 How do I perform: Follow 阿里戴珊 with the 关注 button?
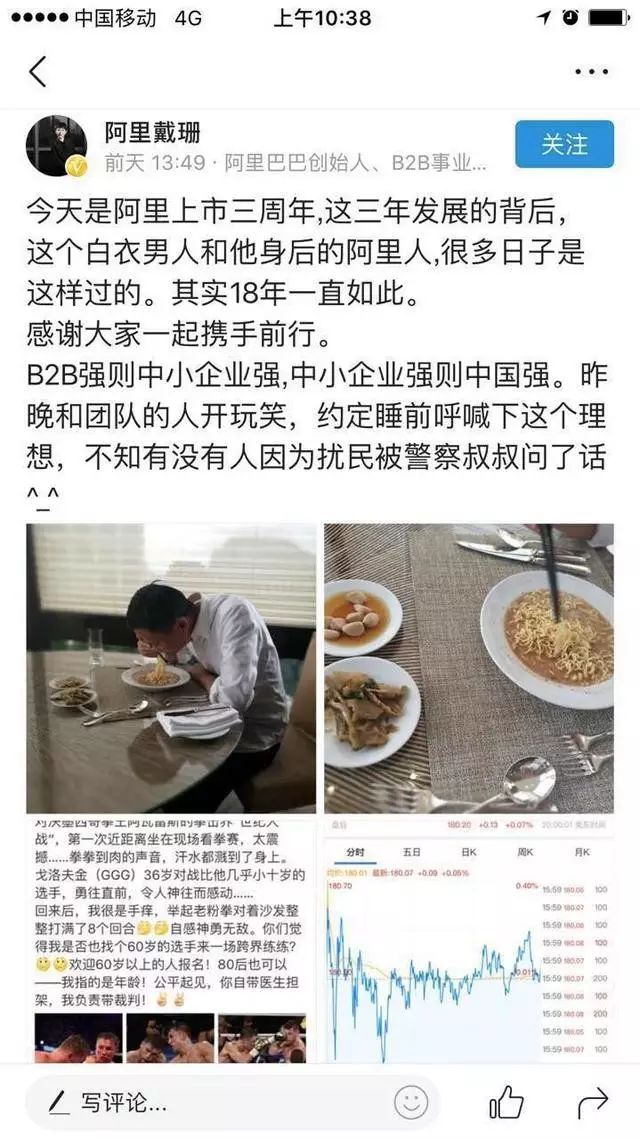564,144
